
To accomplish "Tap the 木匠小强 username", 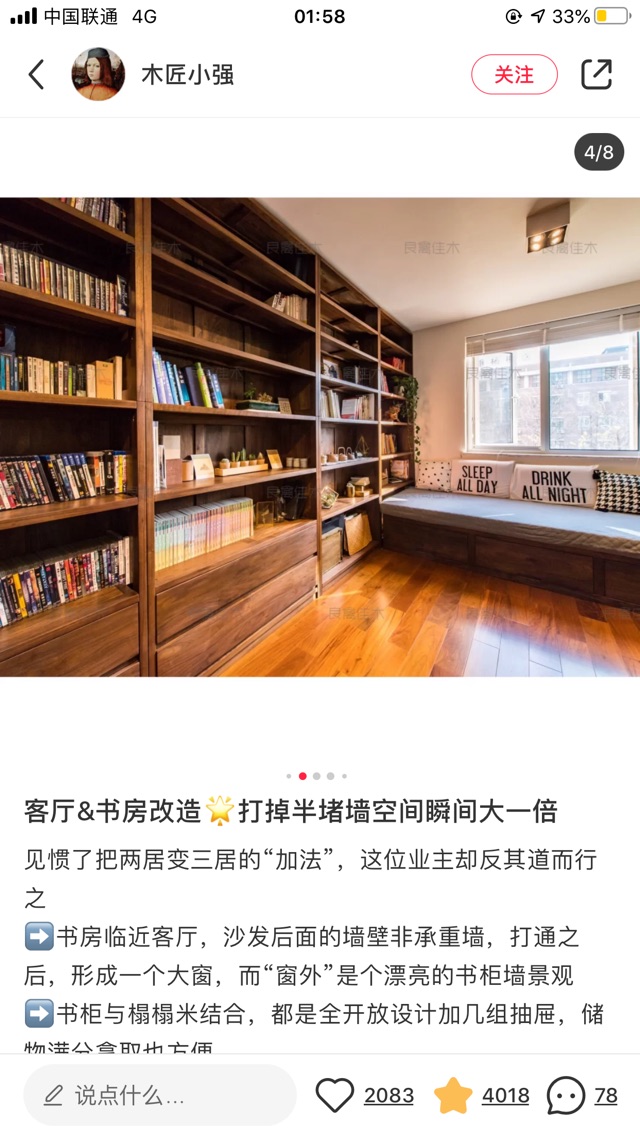I will click(187, 75).
